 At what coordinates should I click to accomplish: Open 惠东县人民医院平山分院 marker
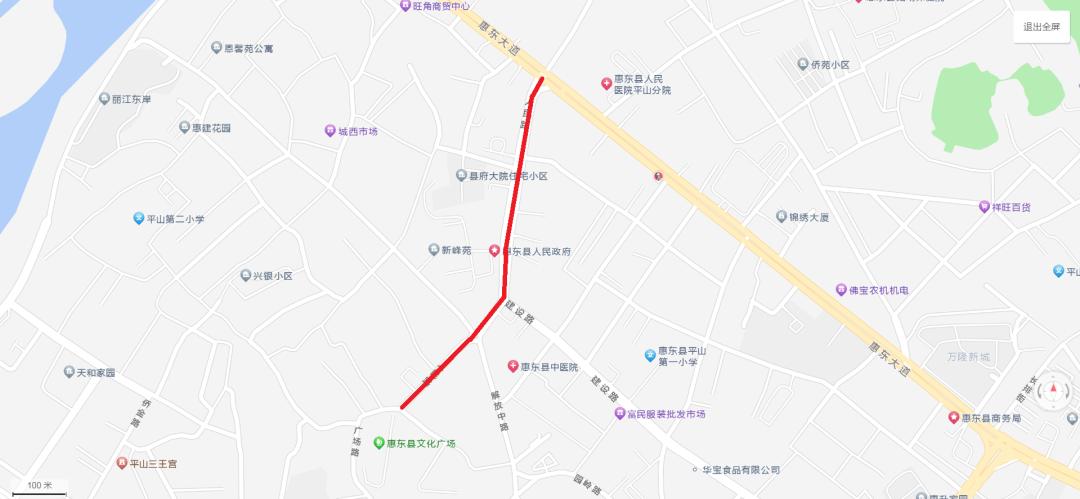point(605,84)
